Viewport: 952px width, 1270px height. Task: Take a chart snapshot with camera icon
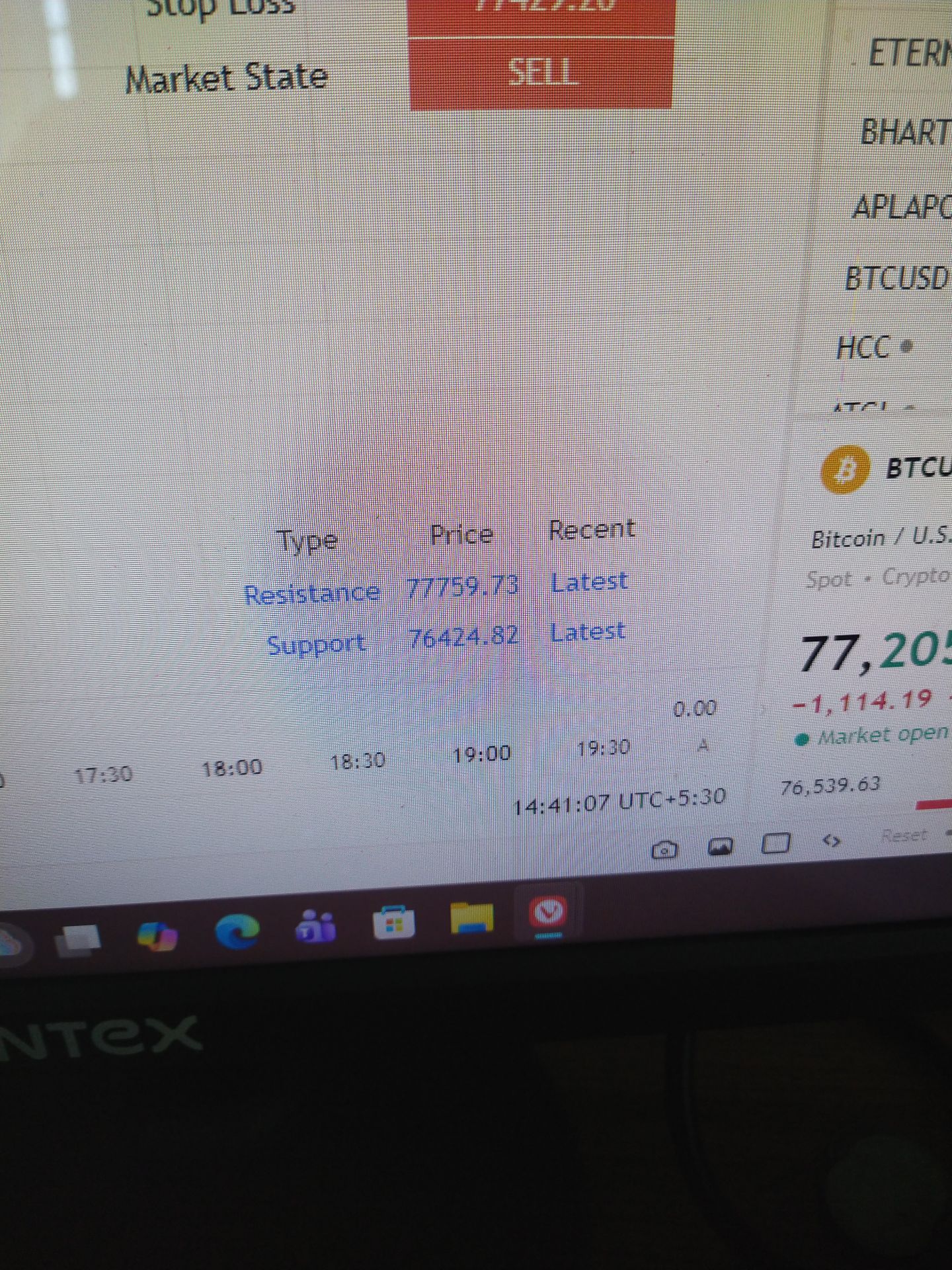click(x=664, y=850)
